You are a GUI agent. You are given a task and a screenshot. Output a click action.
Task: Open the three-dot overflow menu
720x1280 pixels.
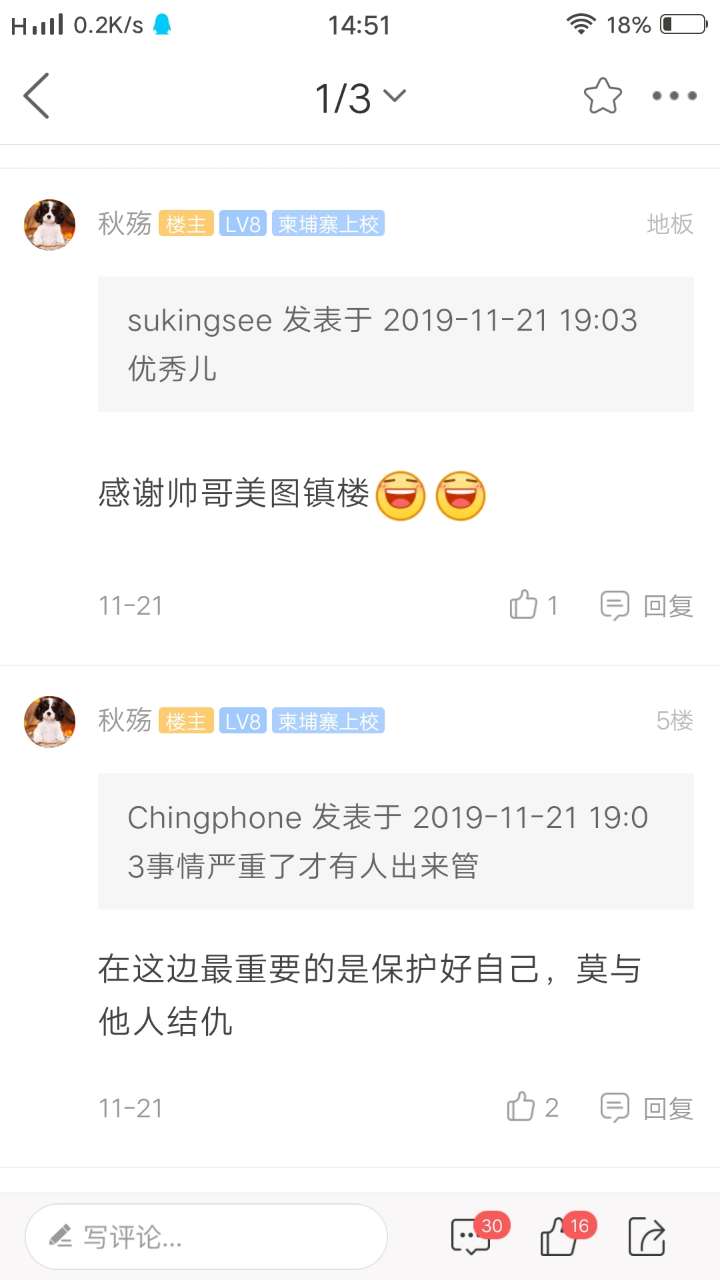pos(674,96)
